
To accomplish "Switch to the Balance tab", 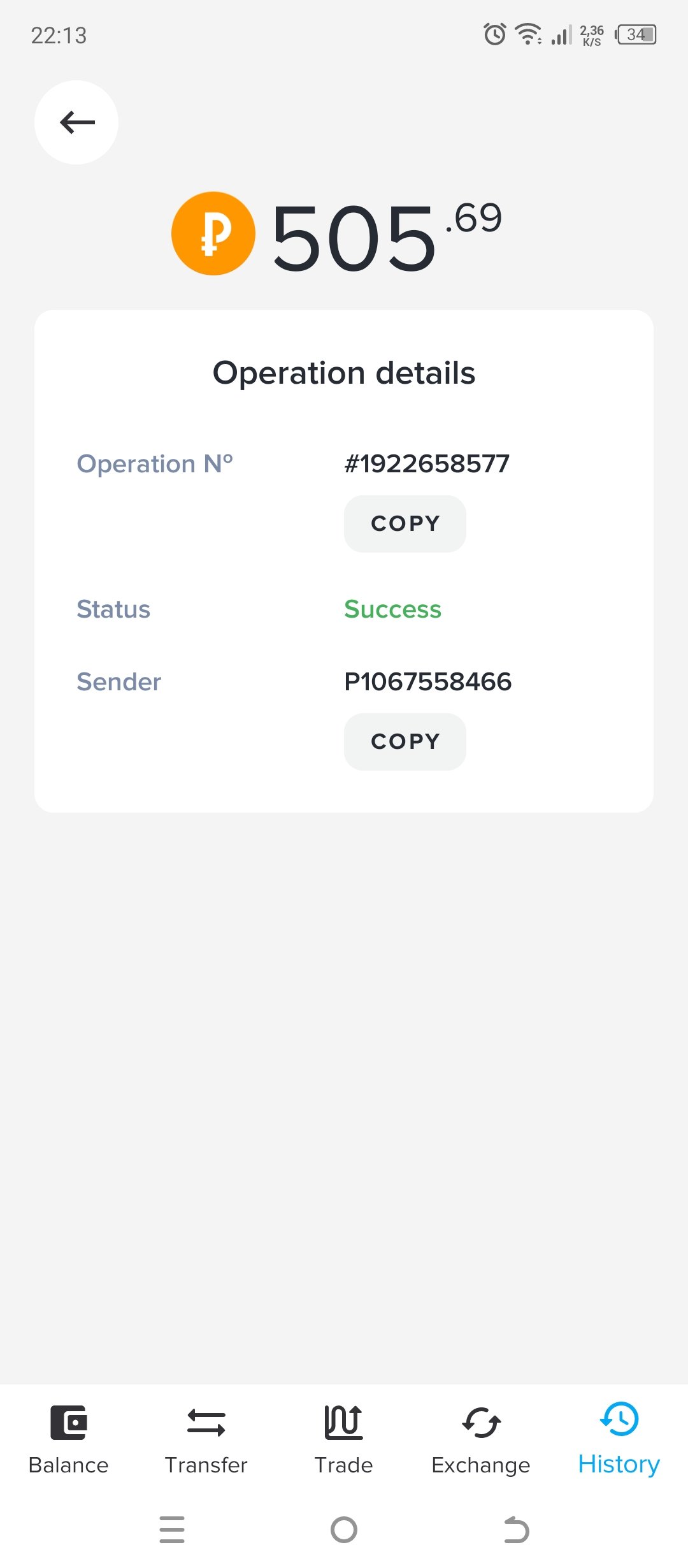I will (x=69, y=1439).
